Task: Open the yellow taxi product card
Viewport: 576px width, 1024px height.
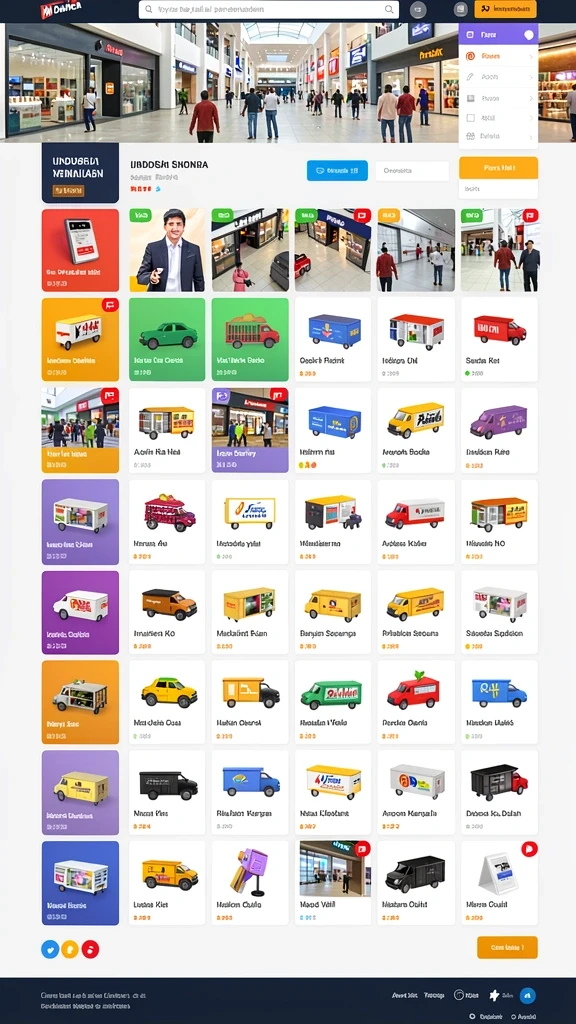Action: coord(167,702)
